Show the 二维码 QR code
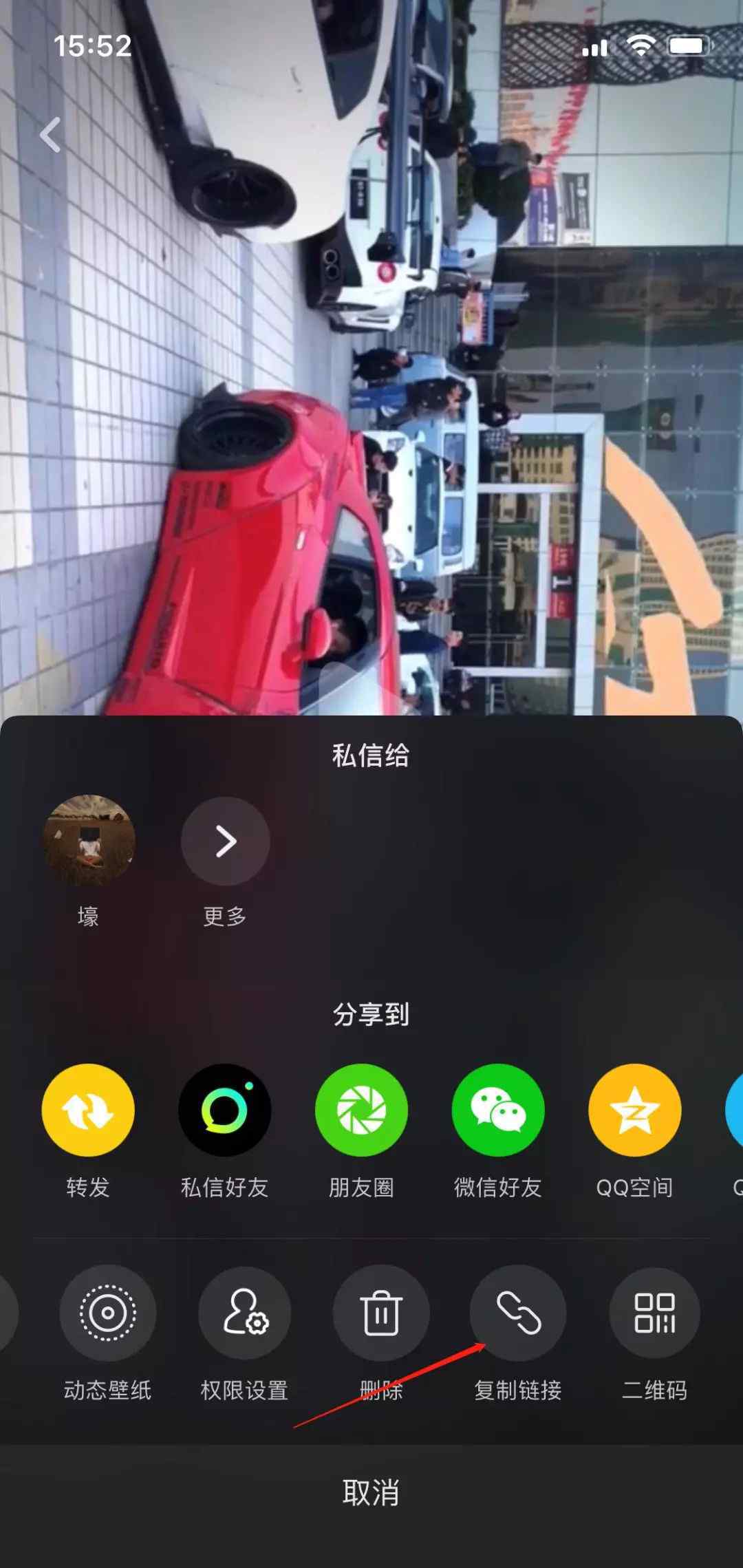 pyautogui.click(x=654, y=1313)
